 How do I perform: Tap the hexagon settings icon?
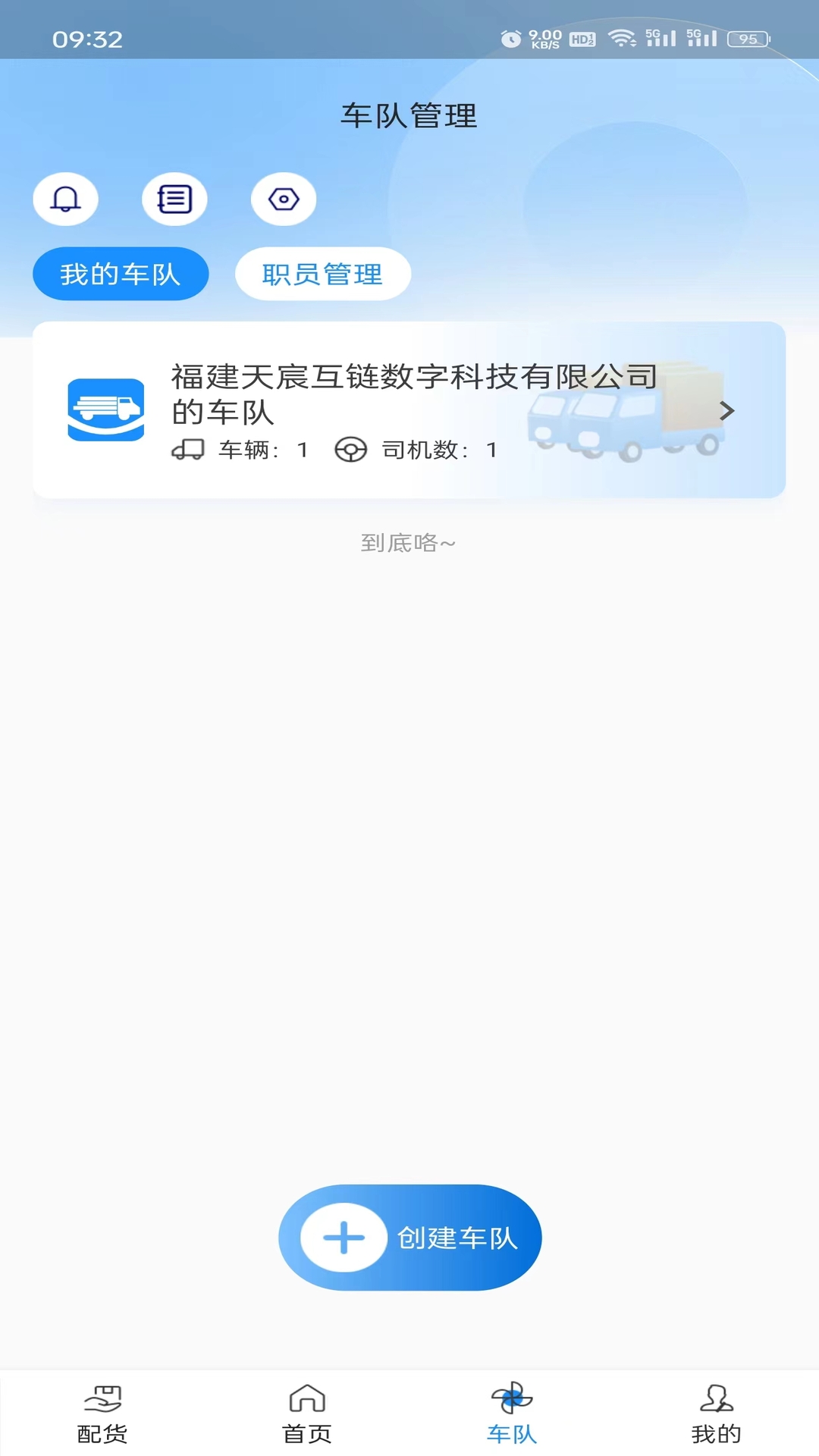point(284,199)
